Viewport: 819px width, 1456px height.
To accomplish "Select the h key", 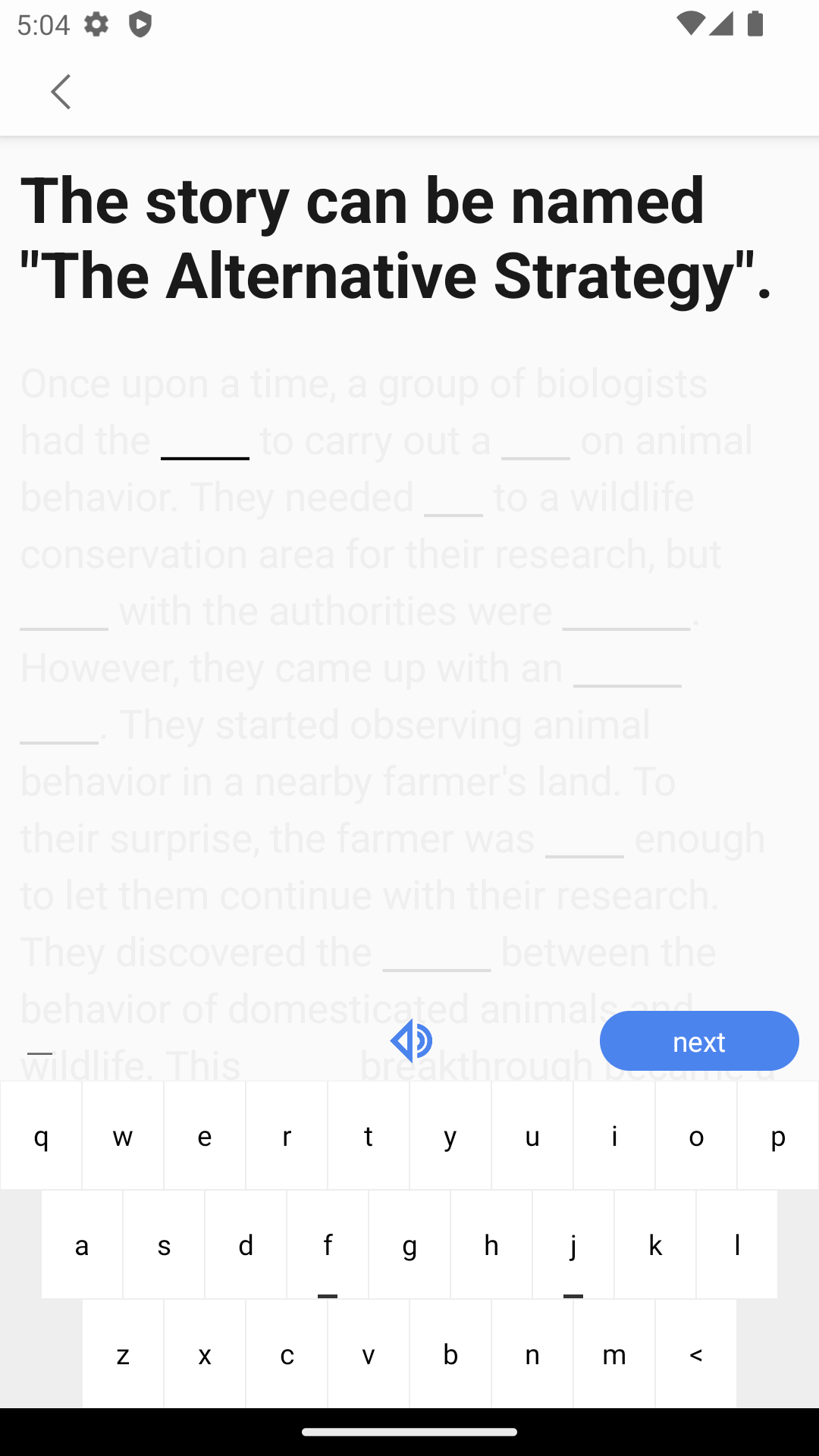I will pyautogui.click(x=491, y=1244).
